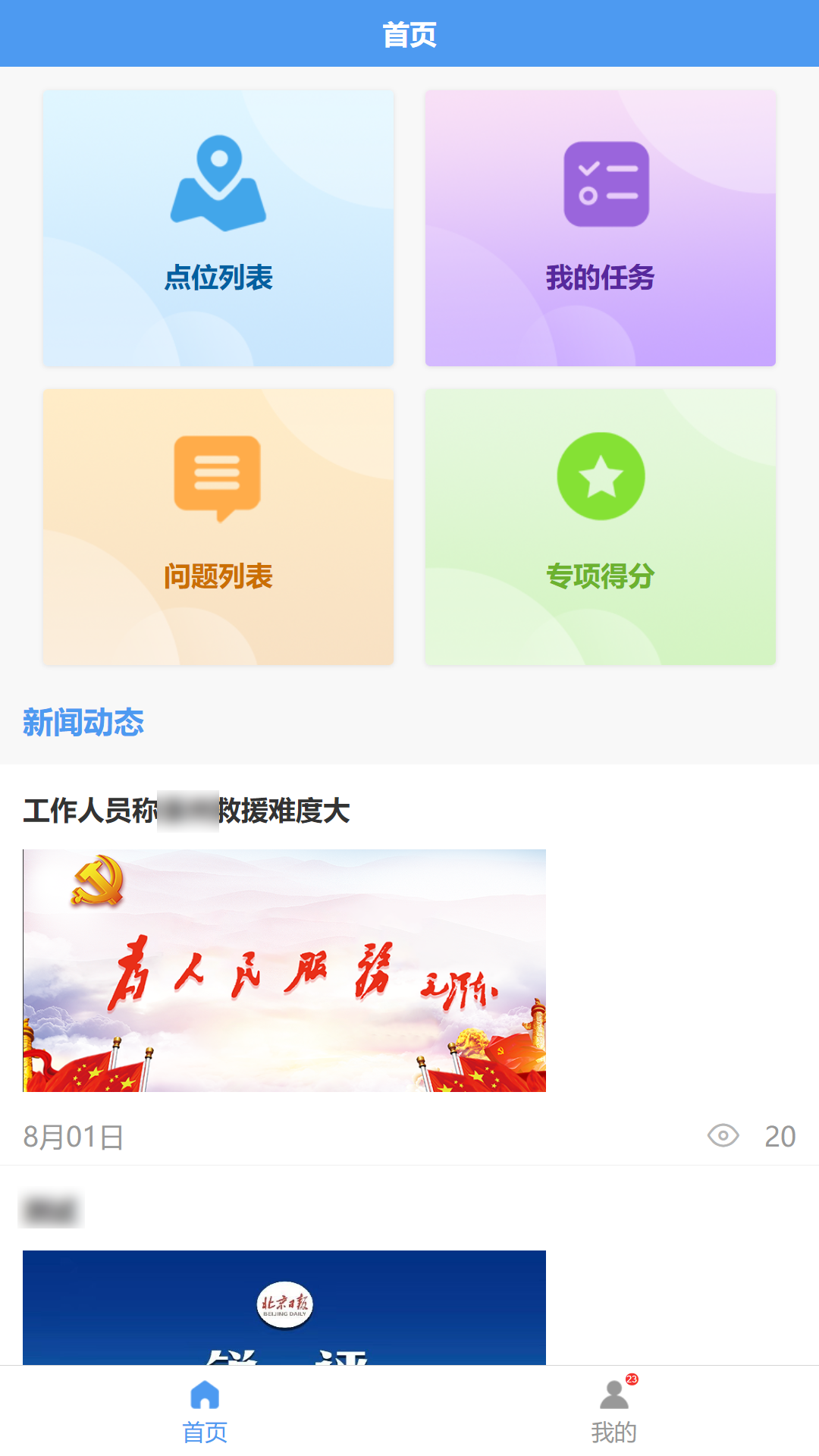
Task: Switch to the 我的 tab
Action: [x=614, y=1412]
